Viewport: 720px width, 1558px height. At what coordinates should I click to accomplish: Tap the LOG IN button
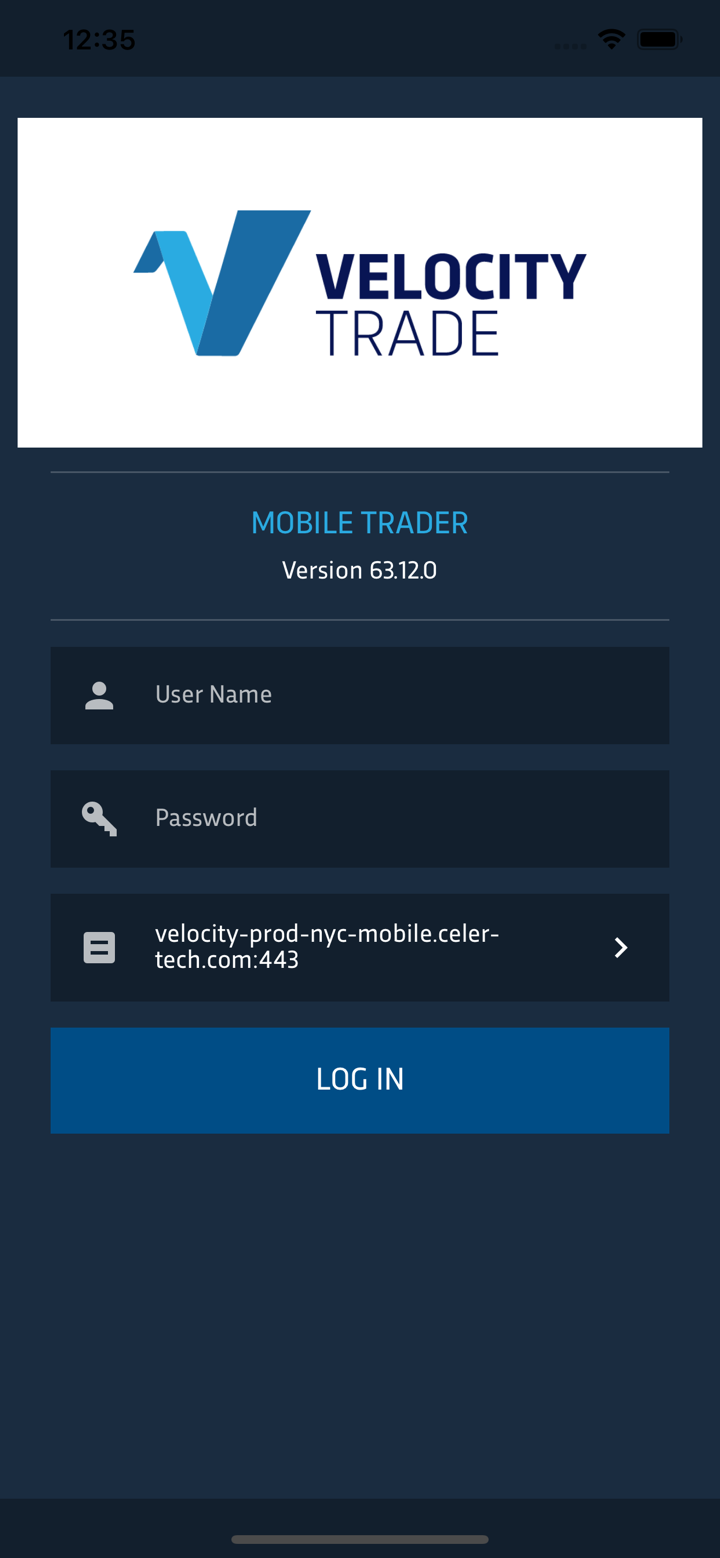pos(360,1079)
